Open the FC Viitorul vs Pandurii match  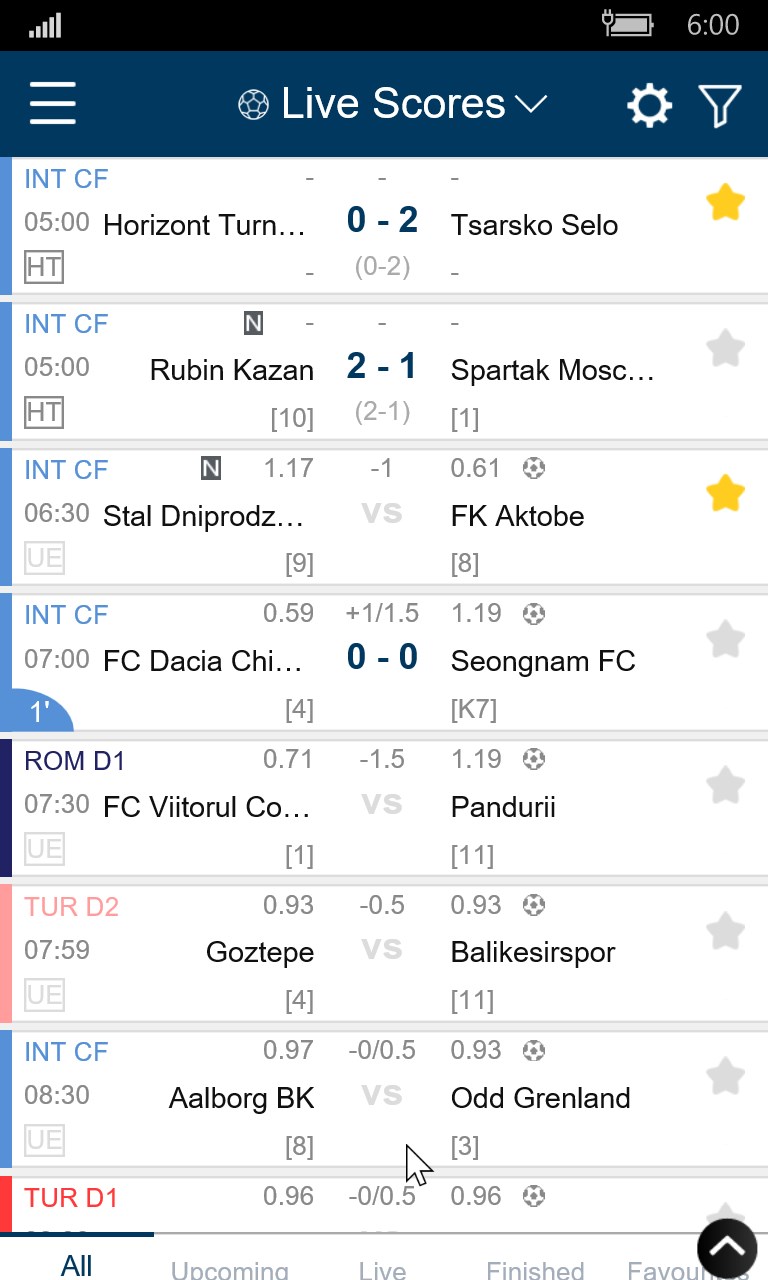(x=380, y=807)
